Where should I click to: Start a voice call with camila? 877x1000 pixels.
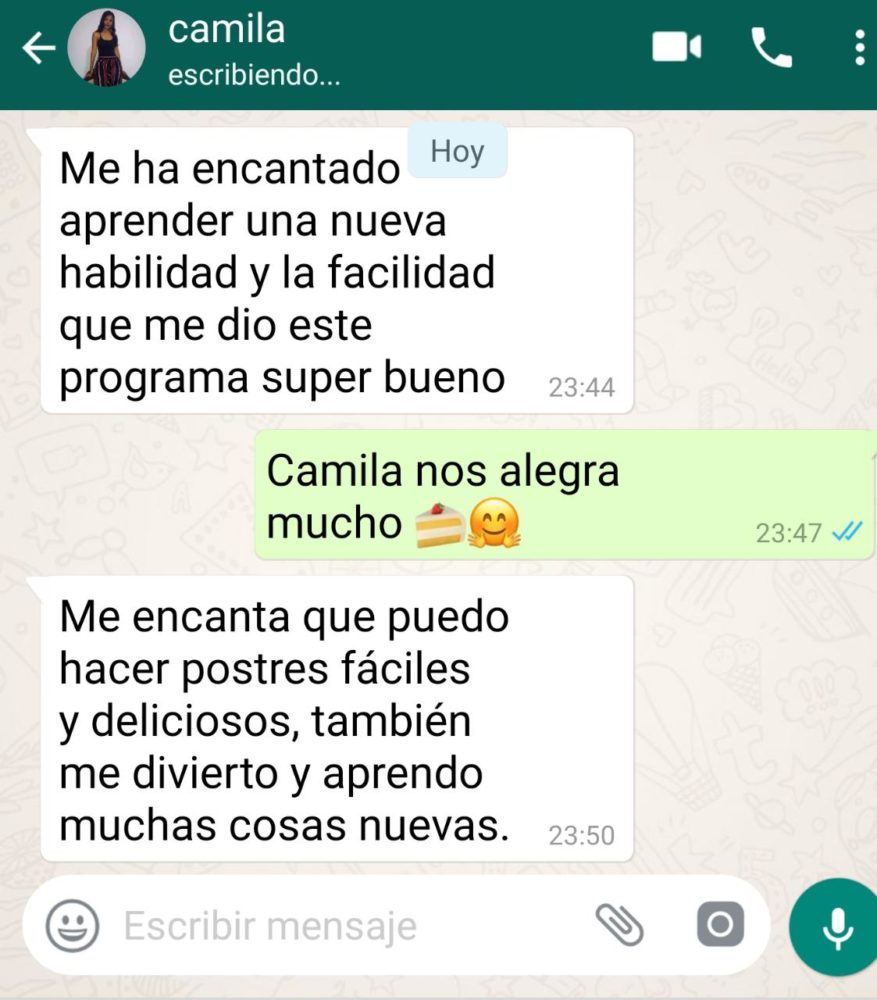click(771, 47)
